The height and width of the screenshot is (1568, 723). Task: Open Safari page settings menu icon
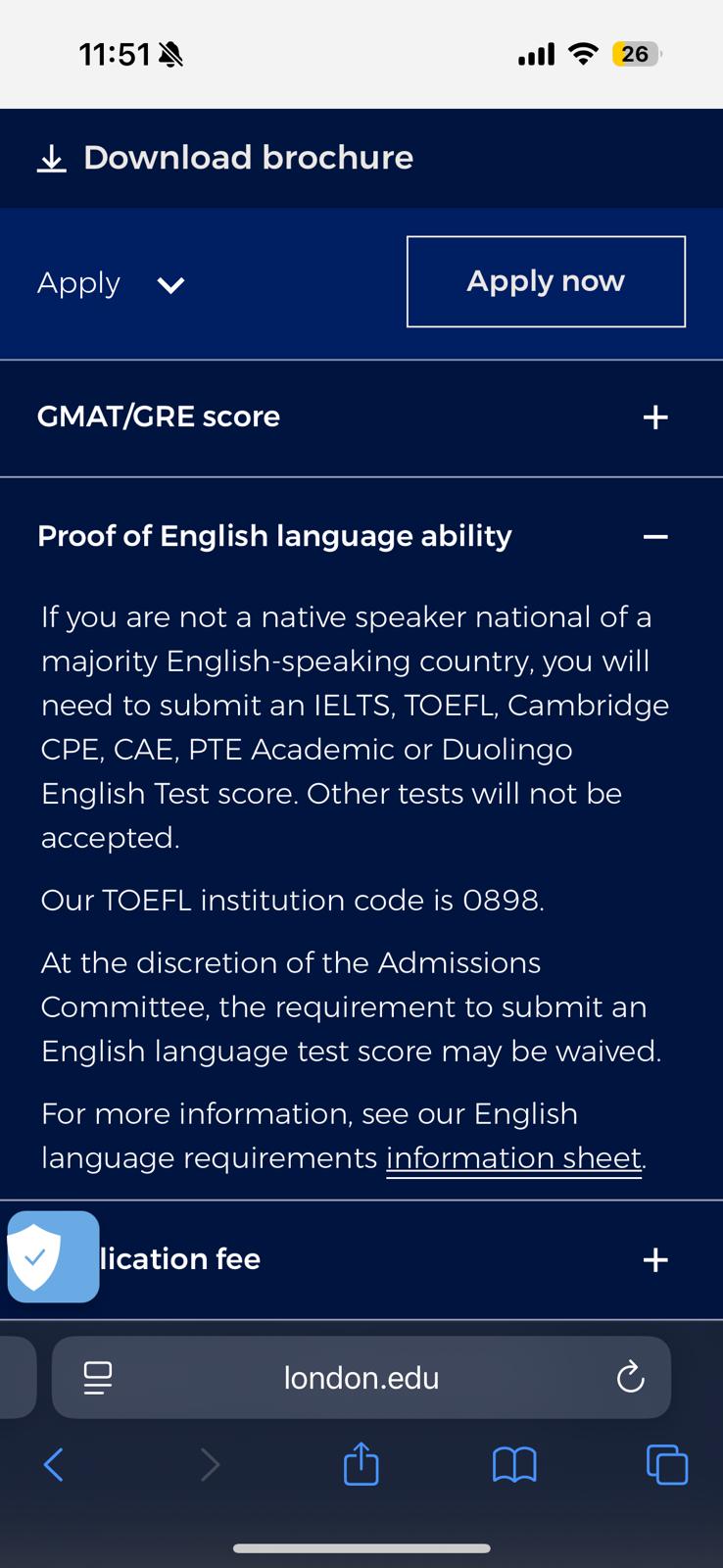[x=98, y=1378]
